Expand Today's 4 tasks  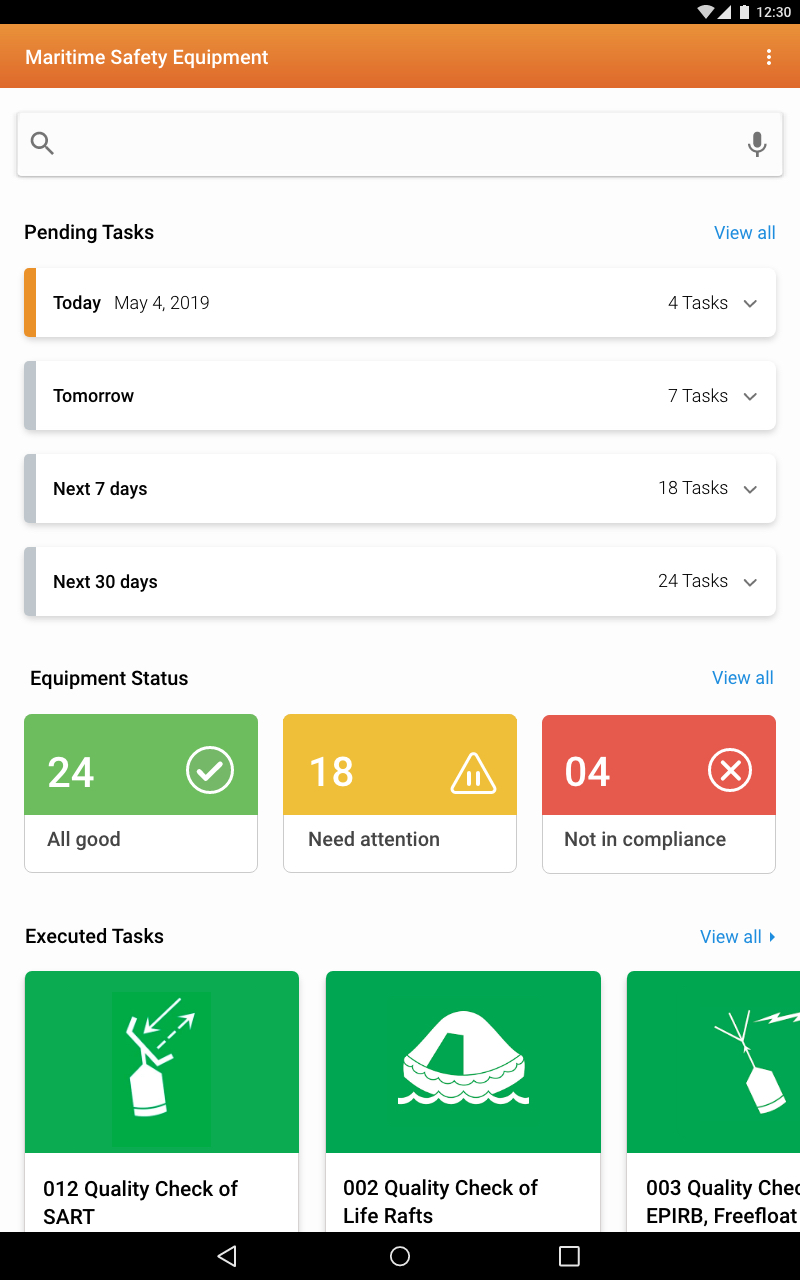coord(400,303)
